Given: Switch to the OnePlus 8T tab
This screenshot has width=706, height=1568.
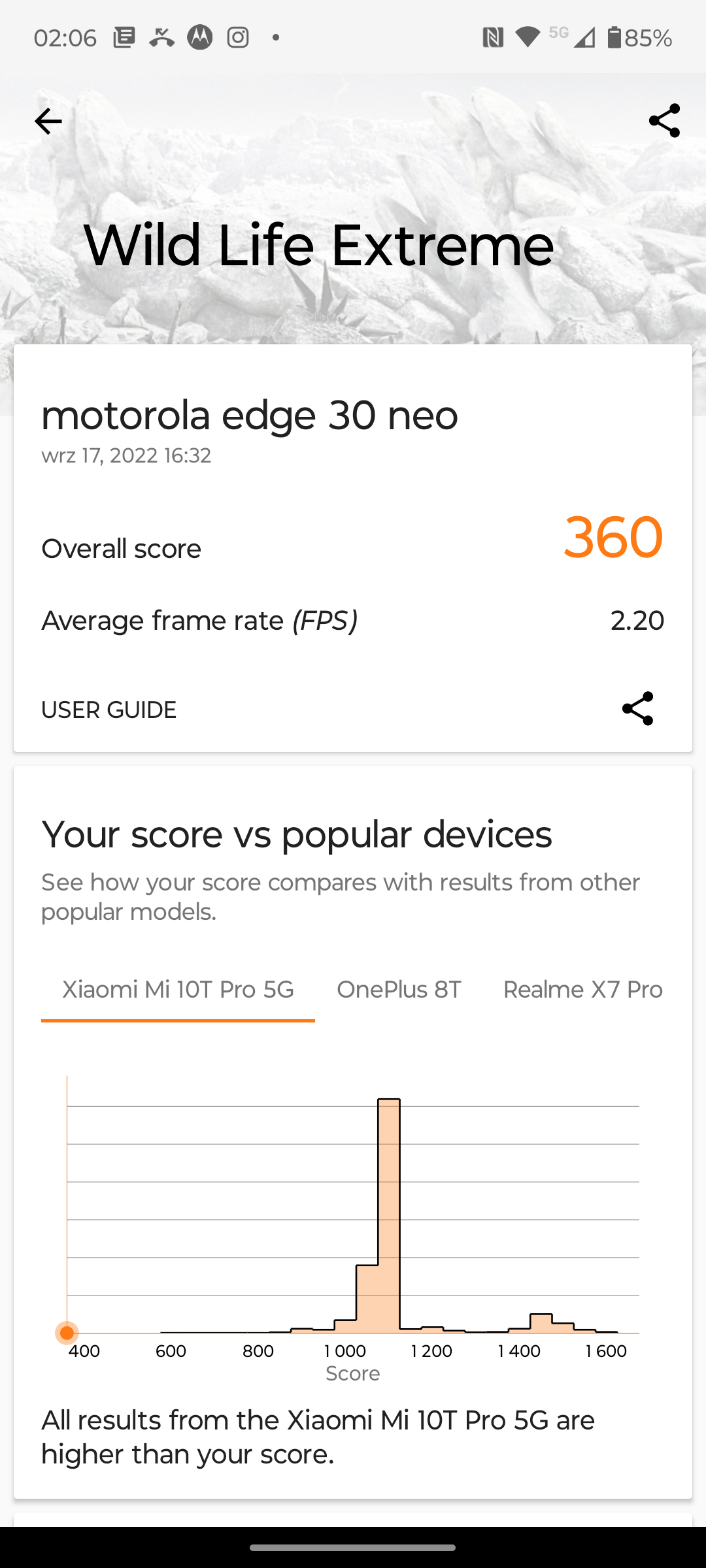Looking at the screenshot, I should pyautogui.click(x=399, y=990).
